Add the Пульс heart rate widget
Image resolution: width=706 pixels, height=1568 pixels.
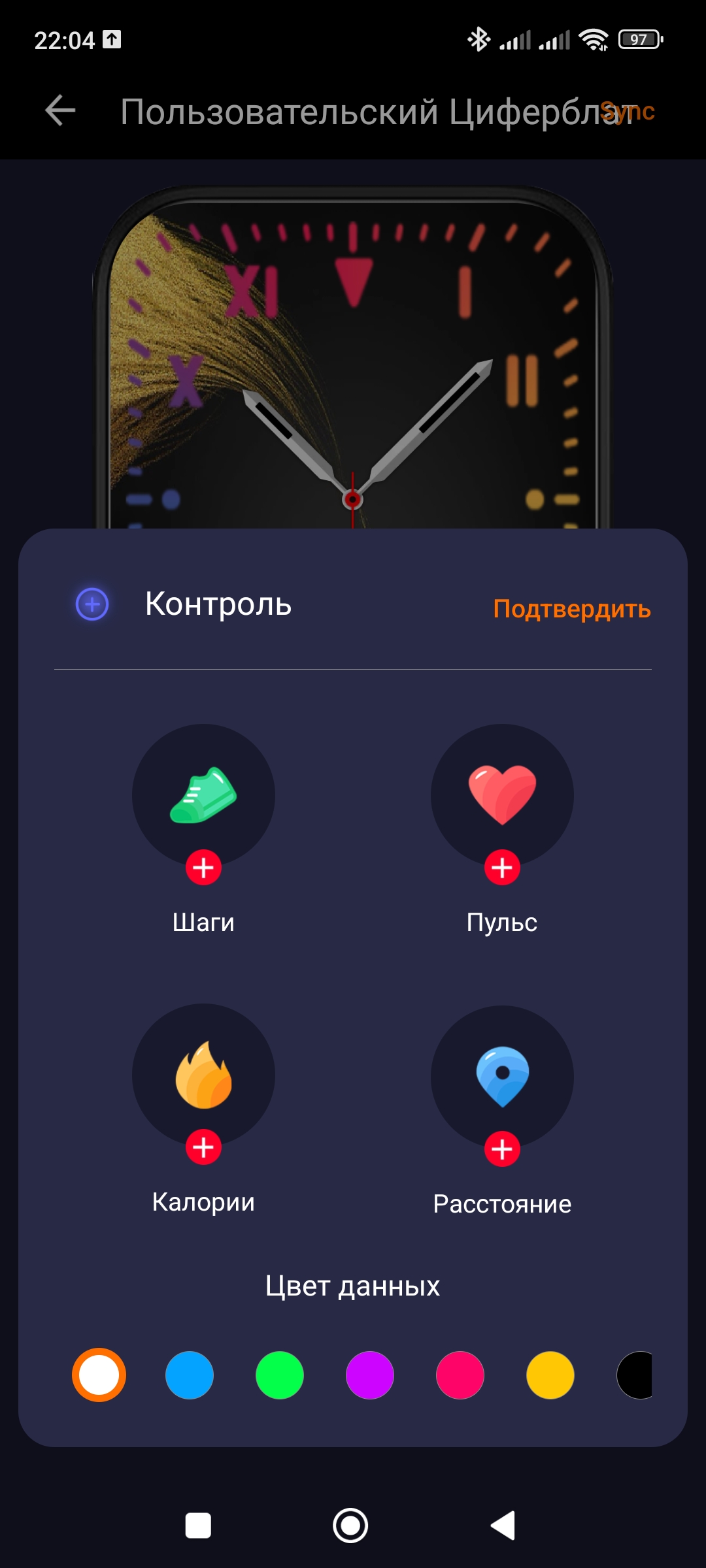click(502, 868)
